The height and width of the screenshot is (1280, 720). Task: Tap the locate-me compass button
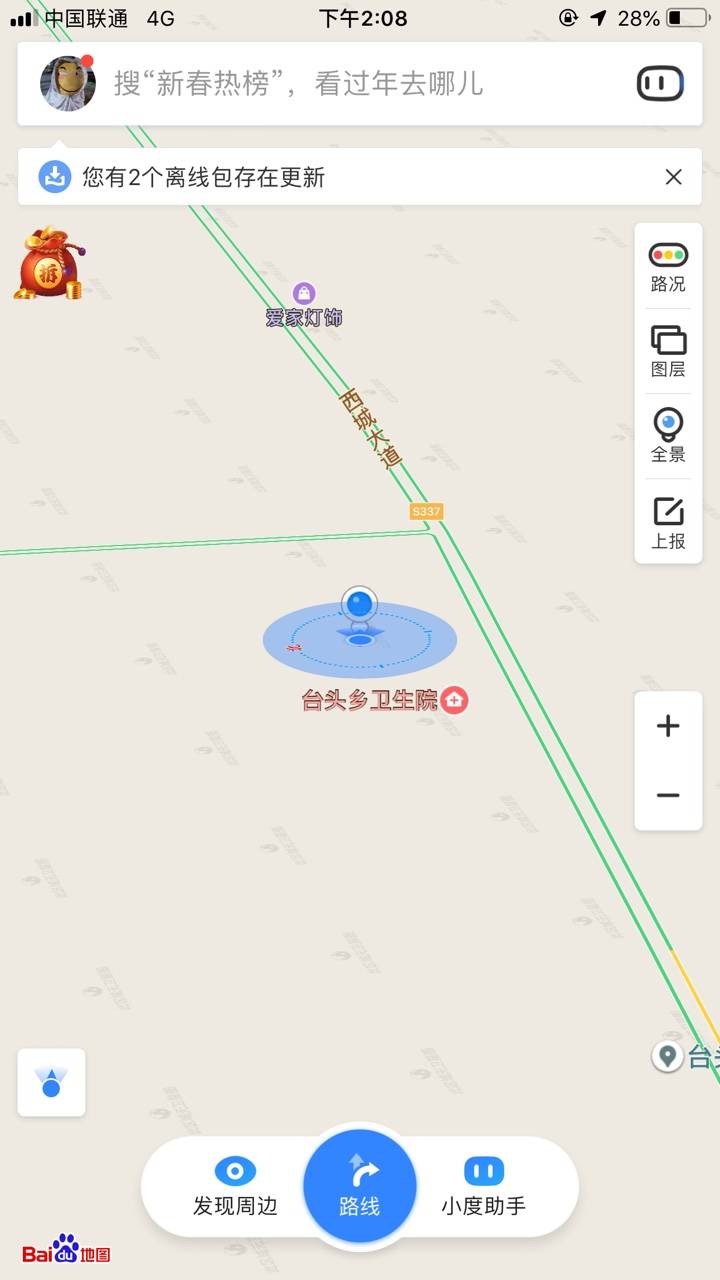point(51,1083)
